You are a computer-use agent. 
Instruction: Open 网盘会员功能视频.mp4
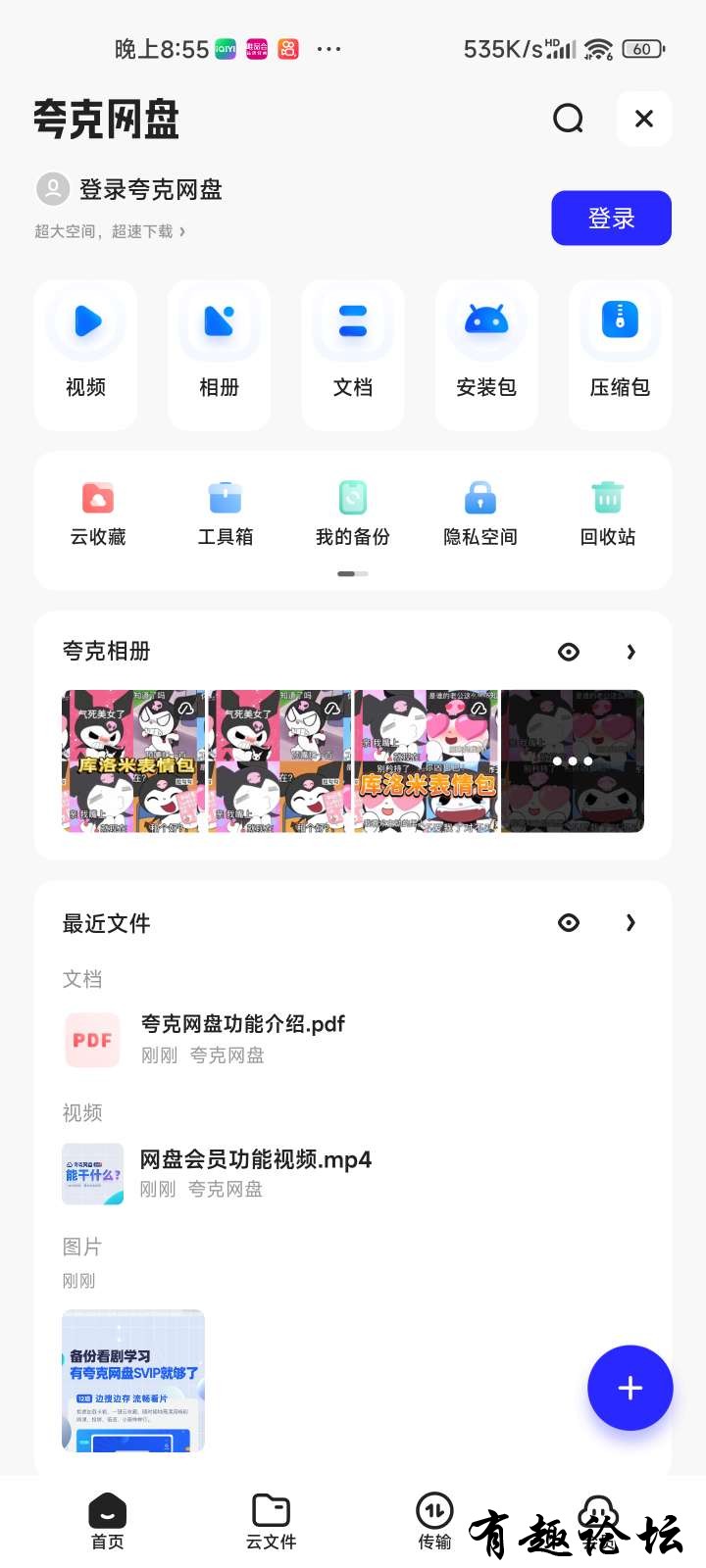255,1172
